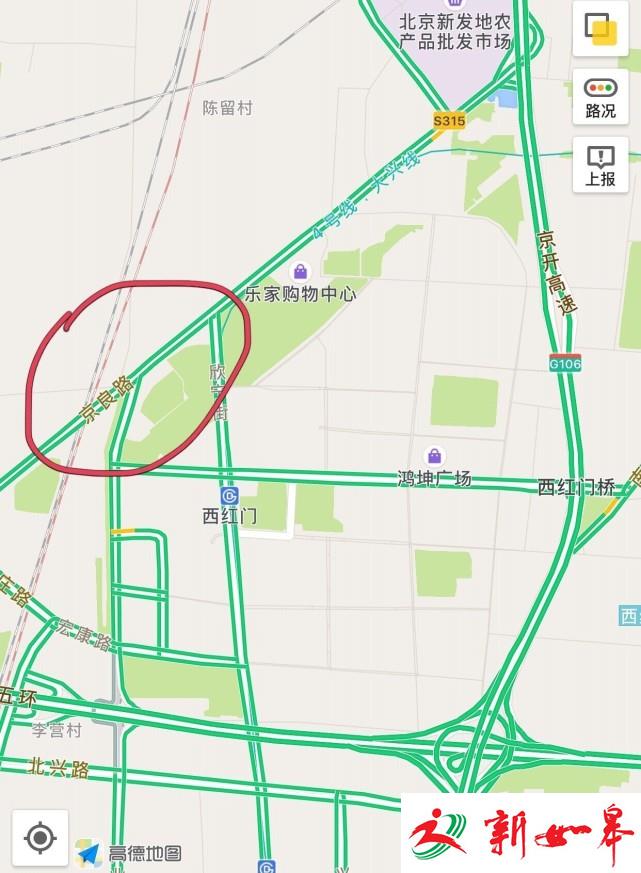The height and width of the screenshot is (873, 641).
Task: Select the 西红门 subway station marker
Action: 229,496
